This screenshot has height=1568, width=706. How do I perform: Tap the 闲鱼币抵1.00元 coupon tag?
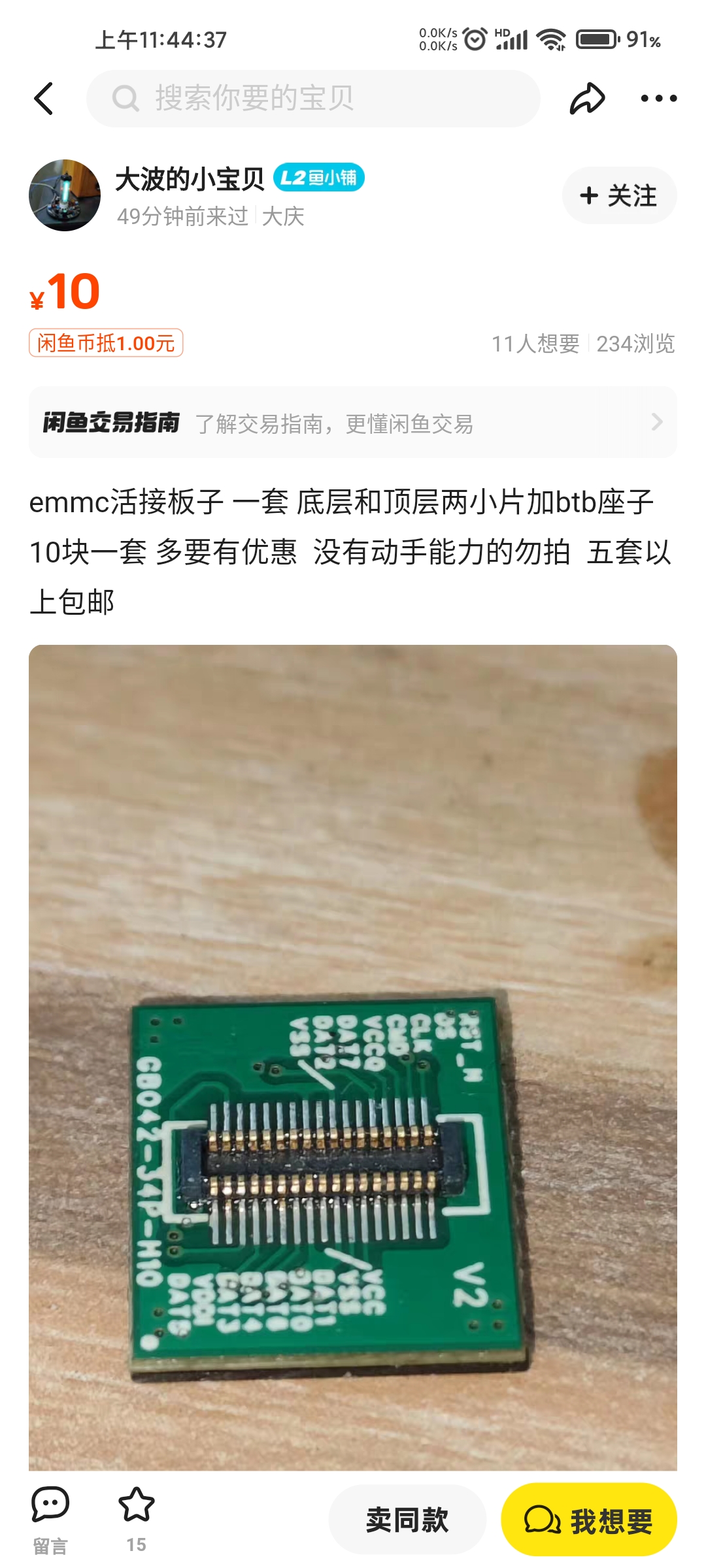click(106, 343)
